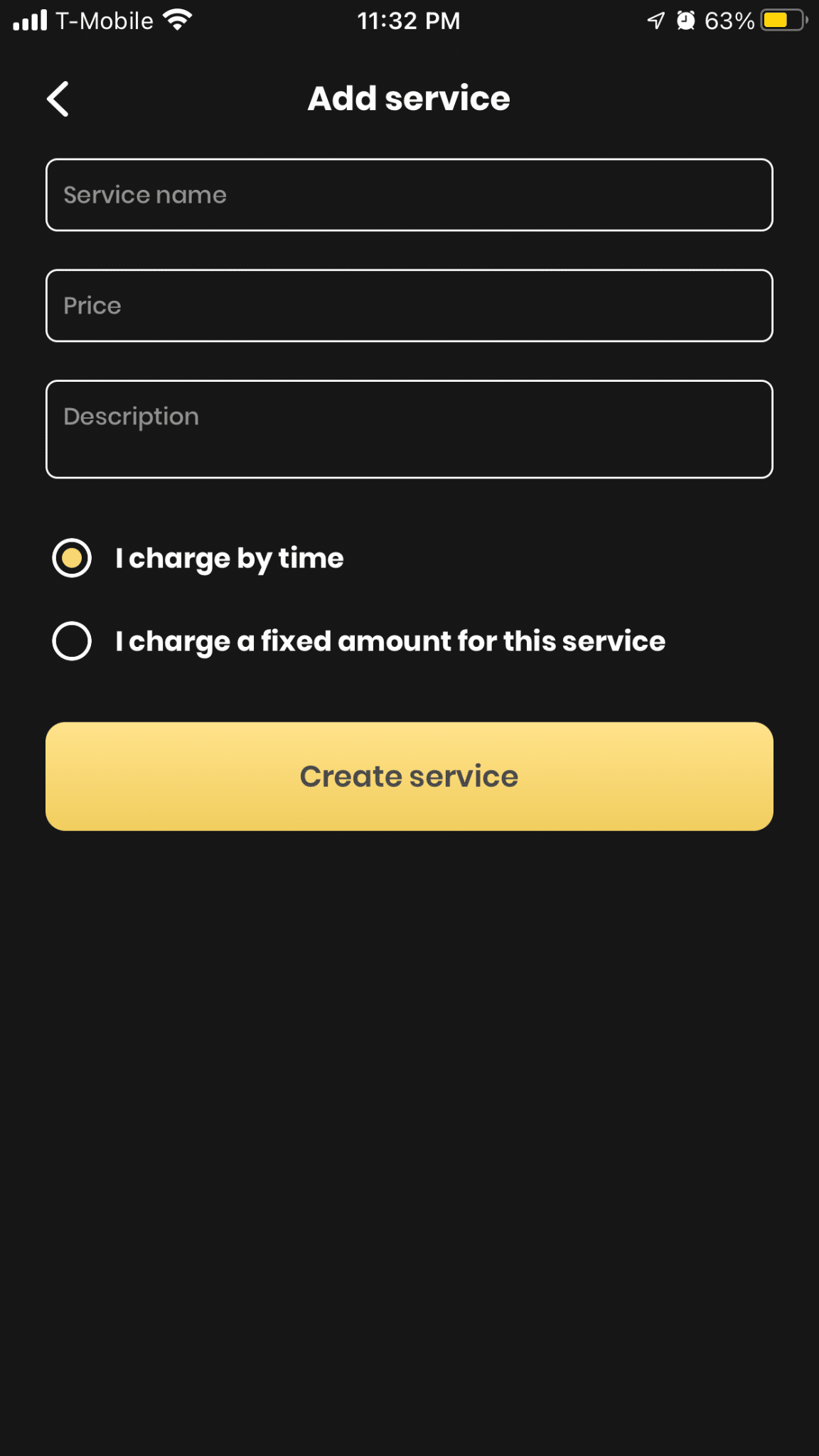Open the Add service screen title area

click(x=409, y=98)
